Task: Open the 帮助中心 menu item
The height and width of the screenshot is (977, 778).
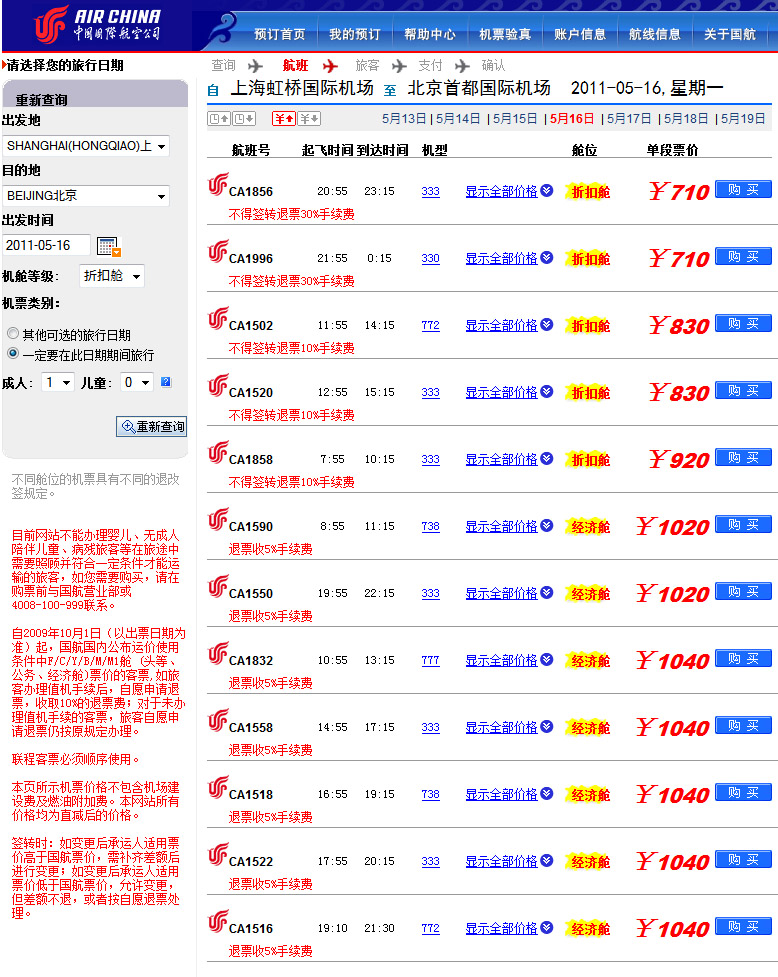Action: click(x=429, y=34)
